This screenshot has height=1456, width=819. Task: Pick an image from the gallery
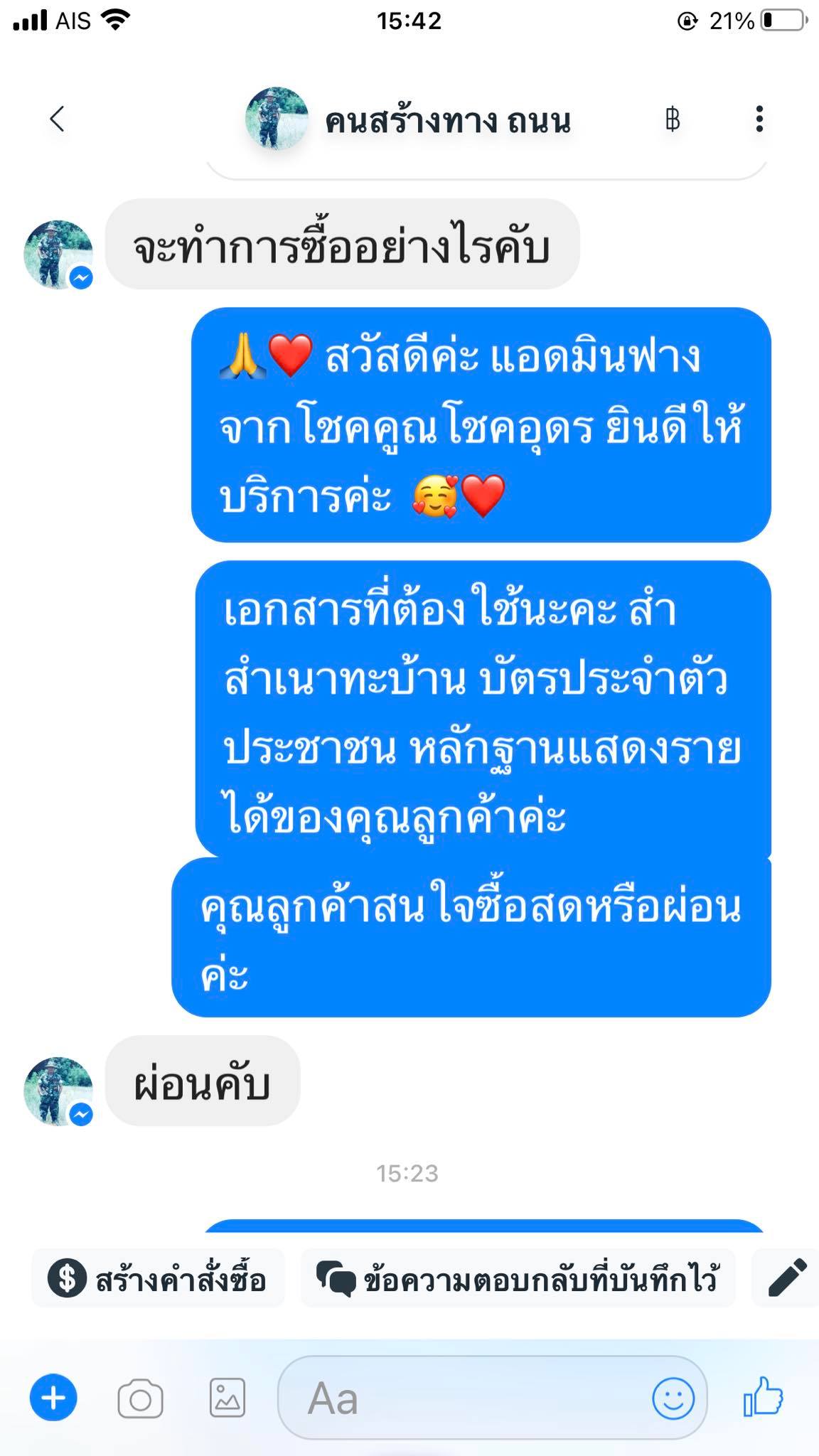coord(227,1398)
